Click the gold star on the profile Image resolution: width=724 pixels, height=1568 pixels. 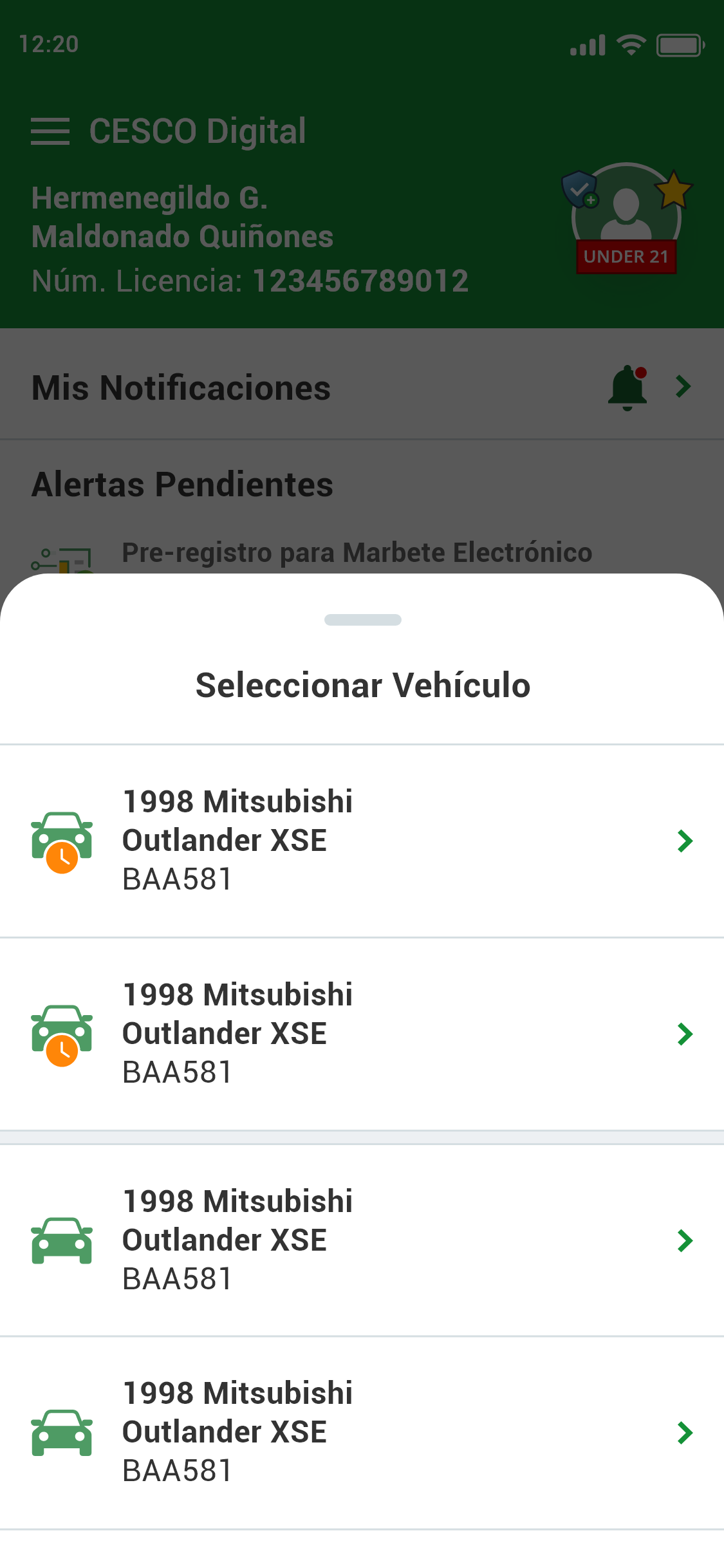673,190
